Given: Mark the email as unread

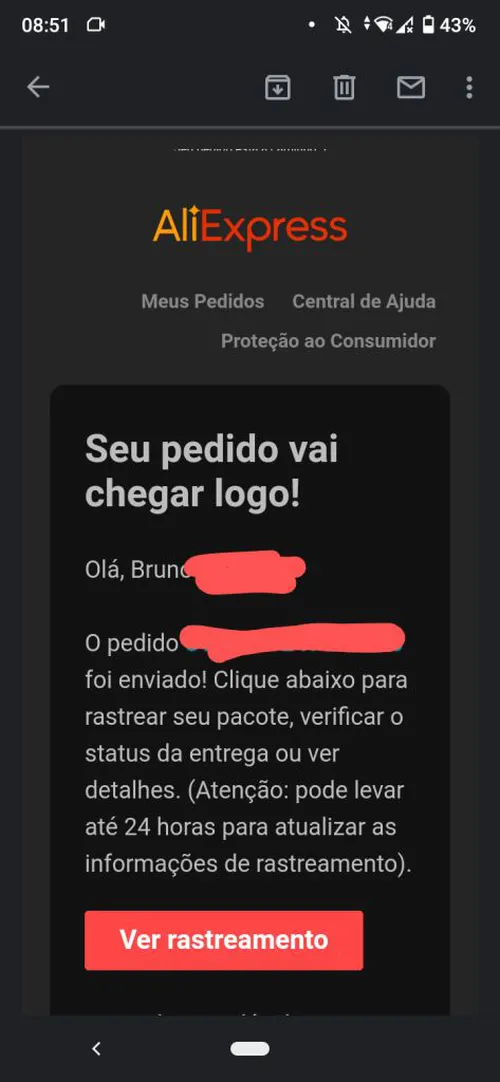Looking at the screenshot, I should pyautogui.click(x=411, y=88).
